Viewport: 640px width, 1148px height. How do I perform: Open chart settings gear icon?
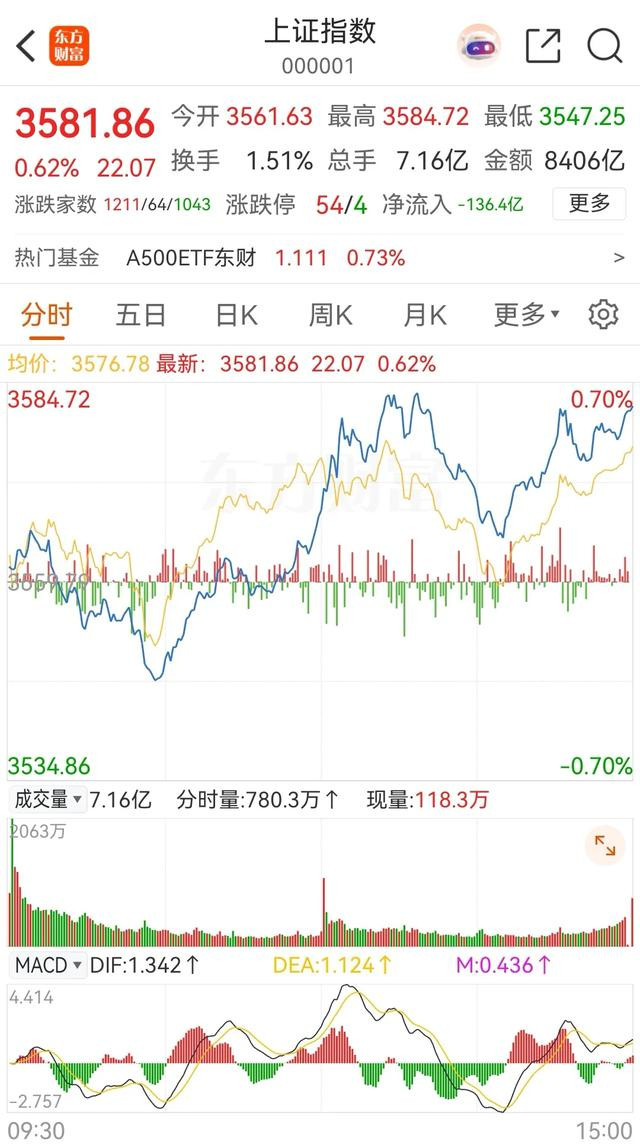tap(603, 314)
